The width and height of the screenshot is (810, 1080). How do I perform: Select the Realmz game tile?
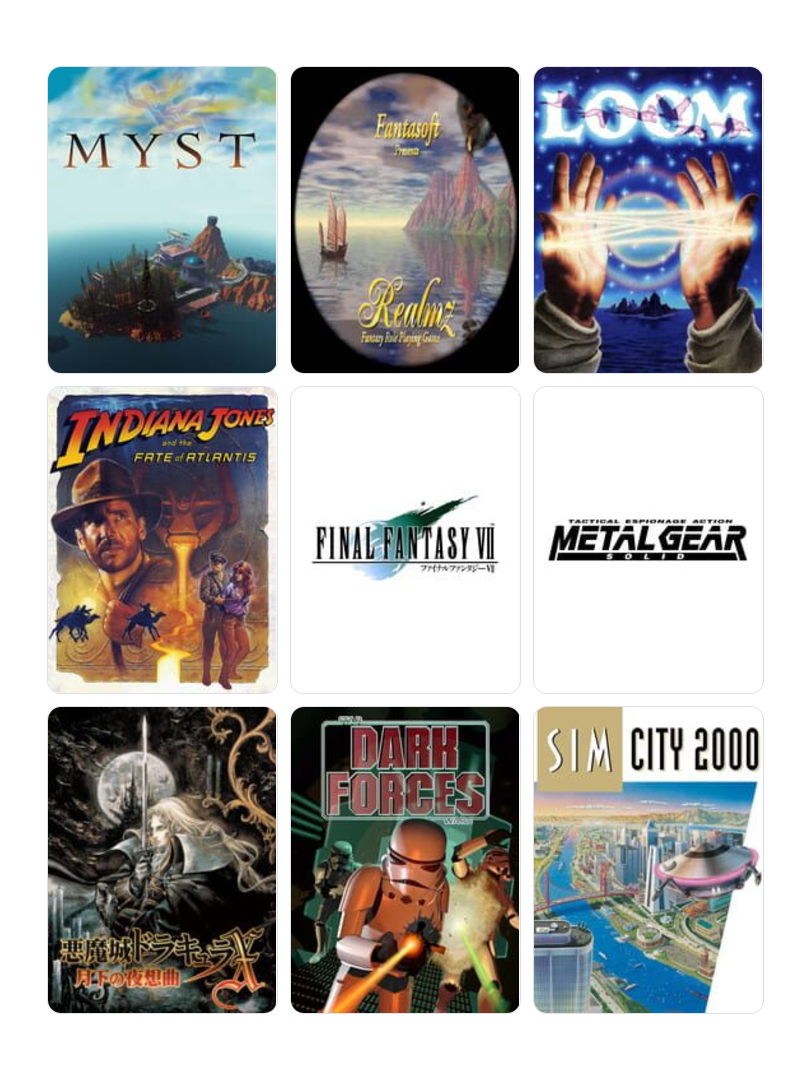[x=405, y=220]
